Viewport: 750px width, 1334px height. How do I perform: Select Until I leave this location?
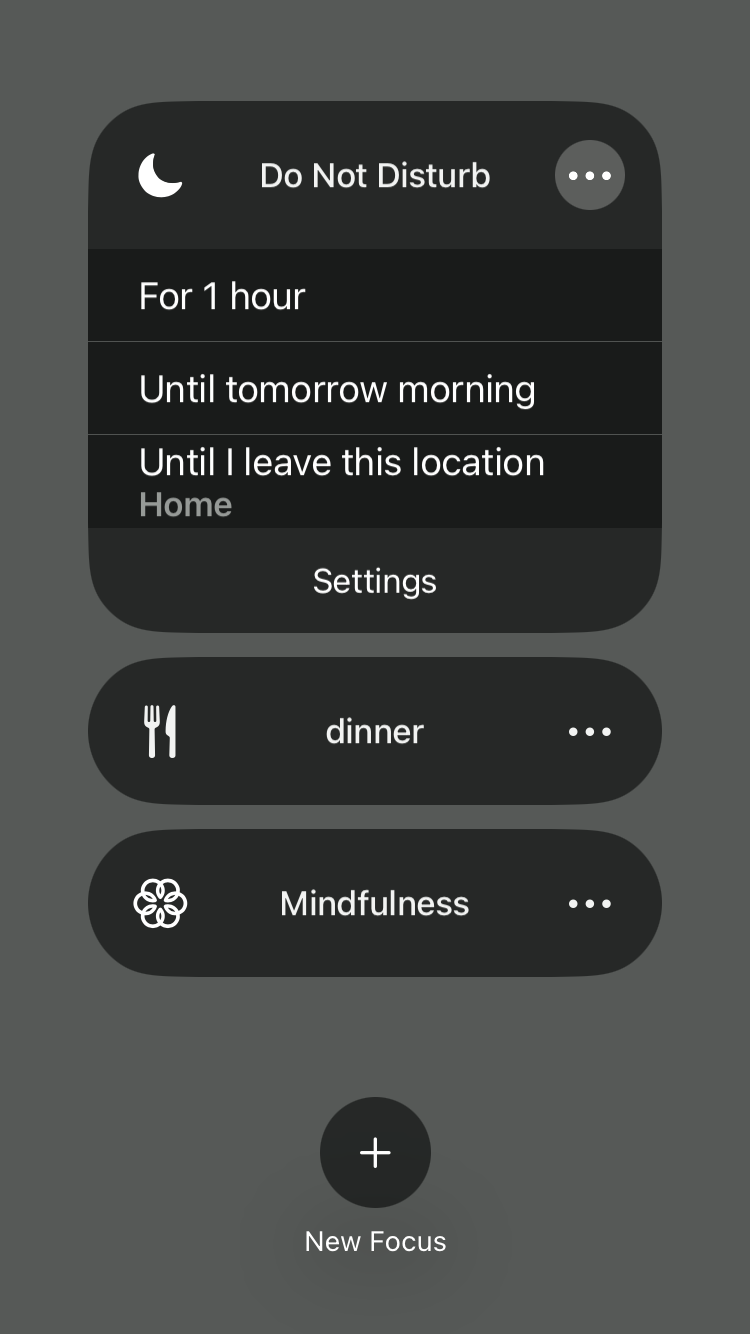click(374, 481)
